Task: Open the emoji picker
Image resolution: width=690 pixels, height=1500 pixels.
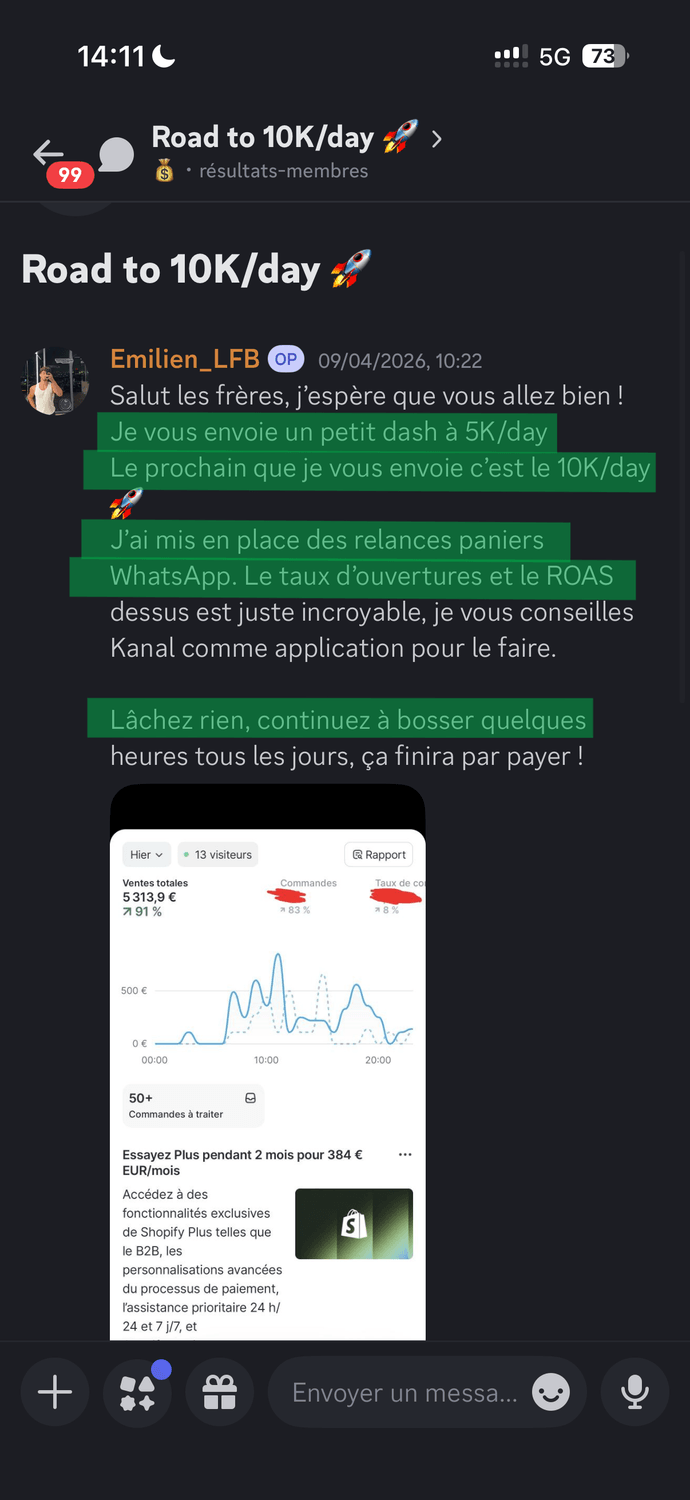Action: pos(551,1392)
